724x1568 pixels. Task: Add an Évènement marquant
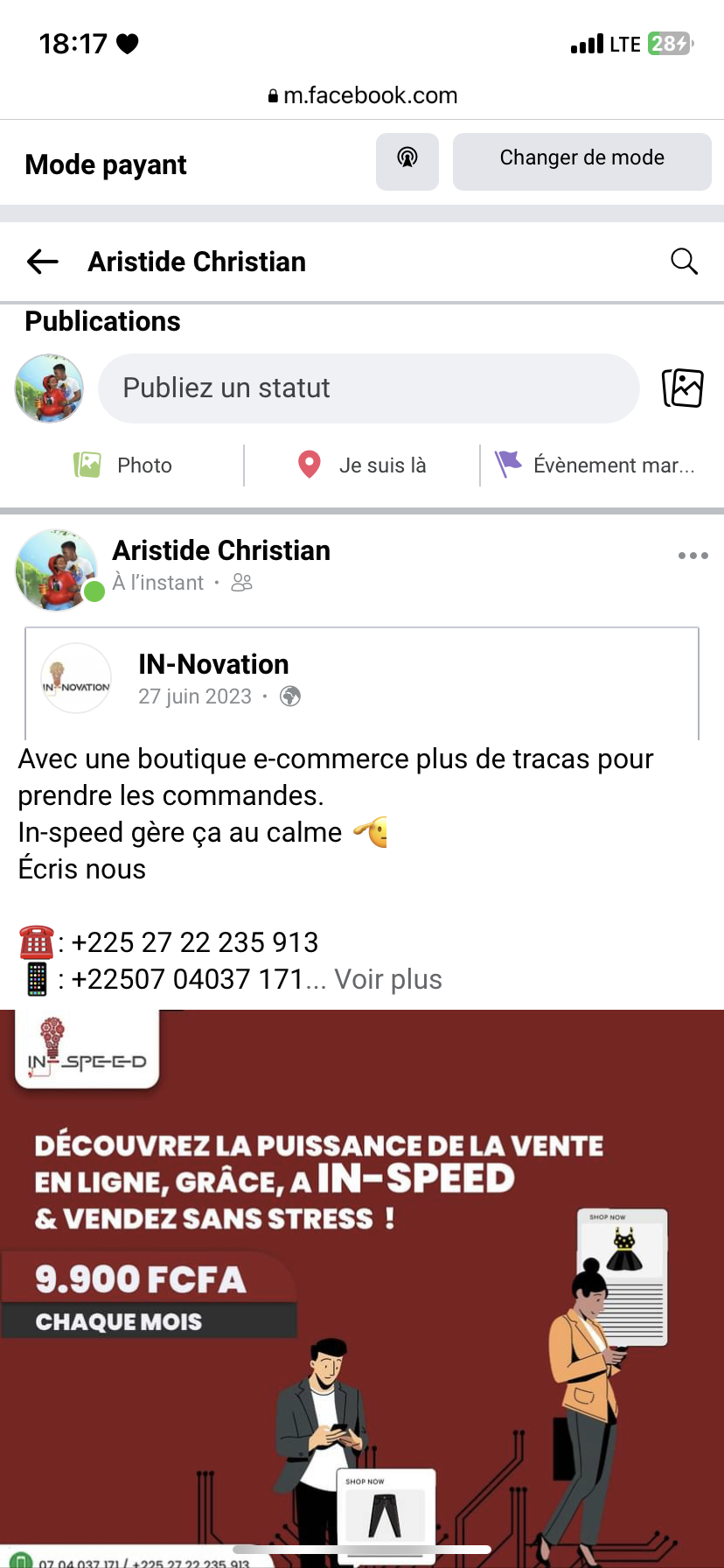(x=595, y=465)
